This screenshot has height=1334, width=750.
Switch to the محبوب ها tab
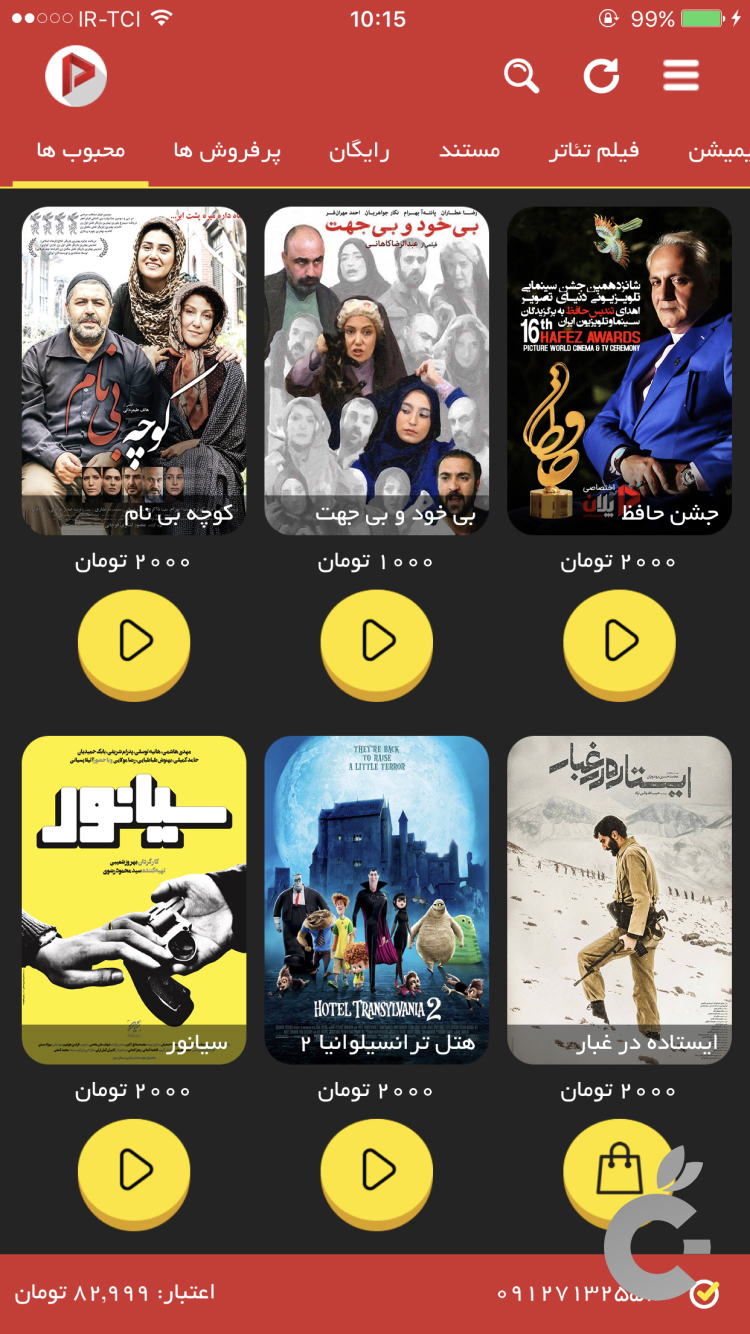[81, 151]
